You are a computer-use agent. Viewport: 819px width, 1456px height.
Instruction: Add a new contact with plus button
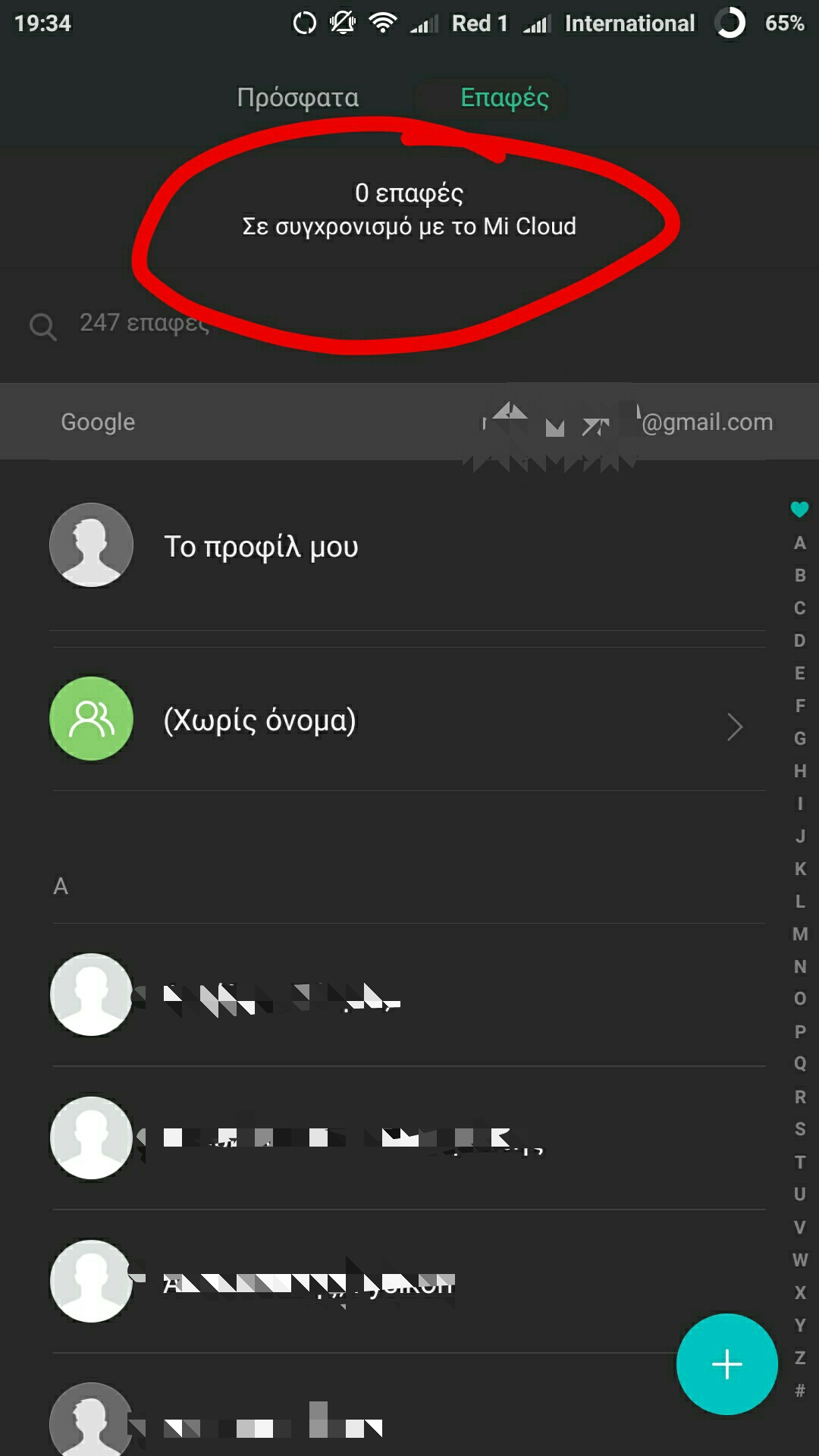point(726,1363)
